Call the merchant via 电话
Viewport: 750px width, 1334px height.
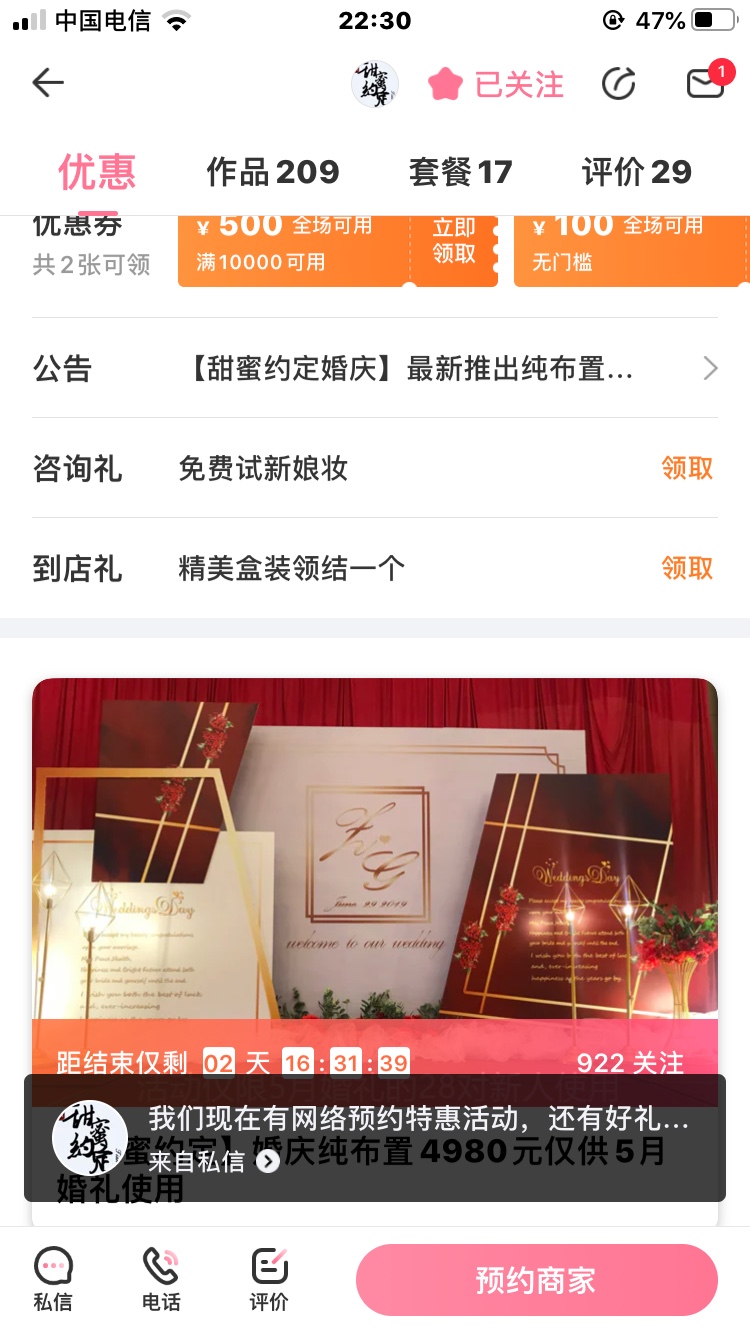pos(161,1280)
